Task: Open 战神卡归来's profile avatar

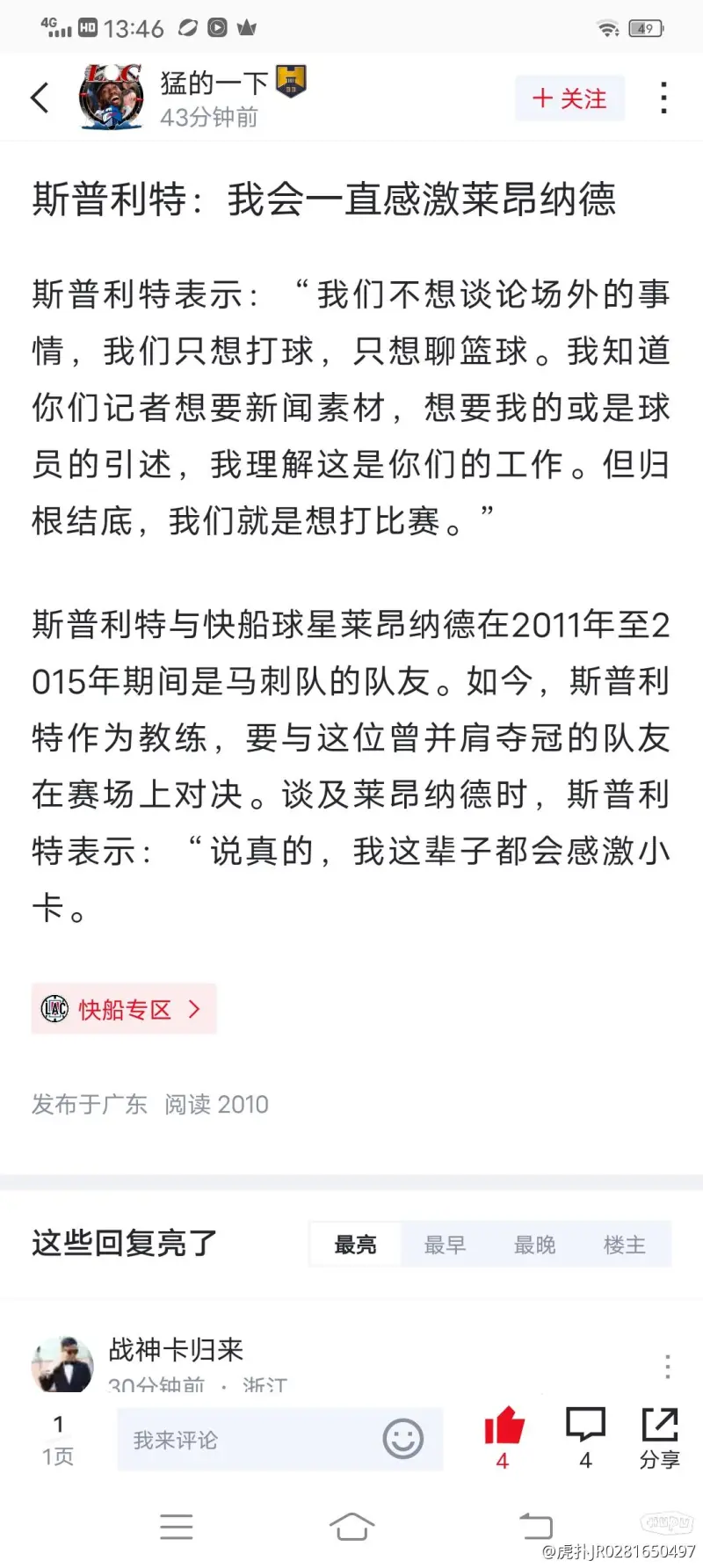Action: coord(62,1365)
